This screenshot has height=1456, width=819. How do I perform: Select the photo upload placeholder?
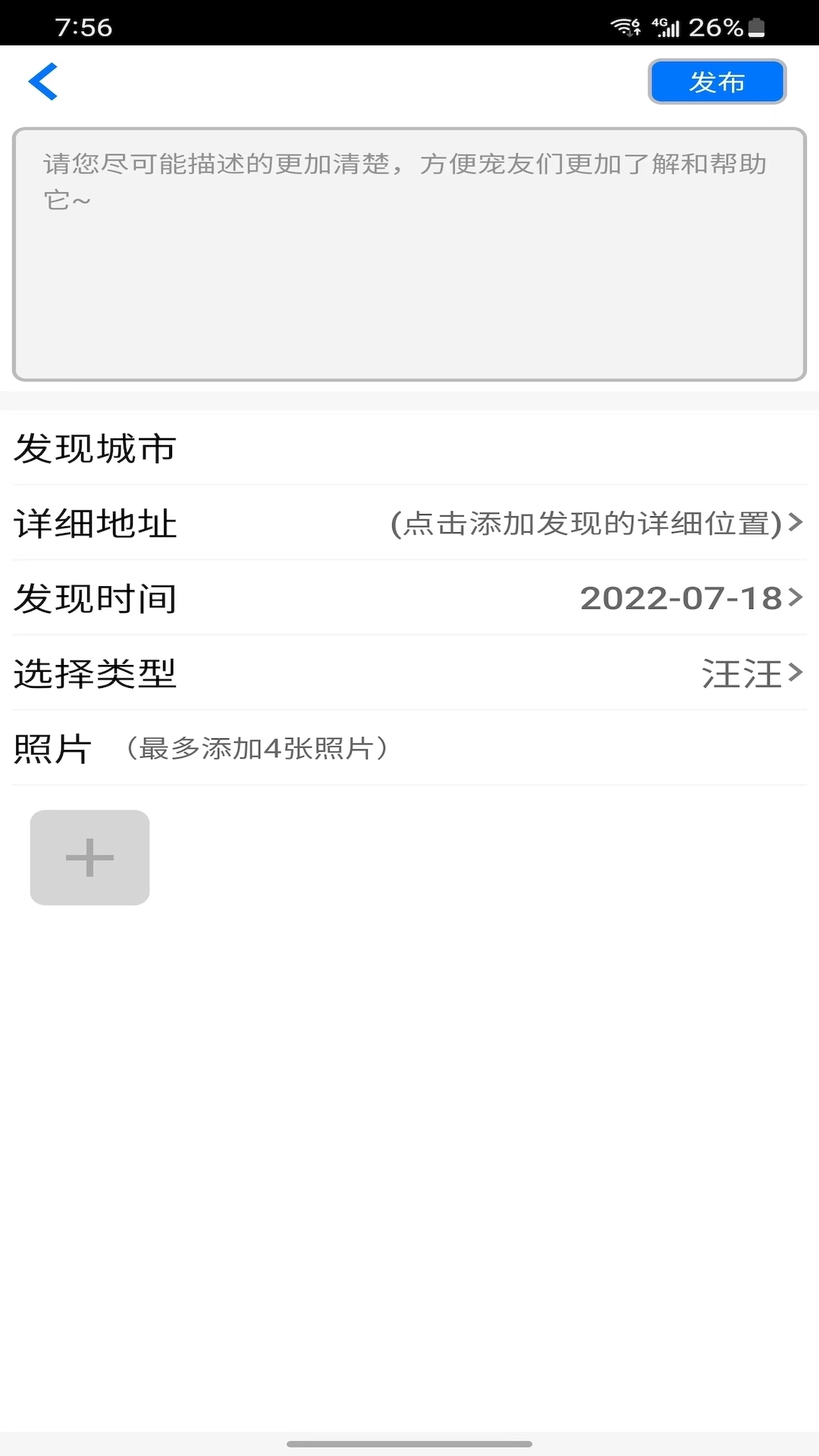click(89, 857)
